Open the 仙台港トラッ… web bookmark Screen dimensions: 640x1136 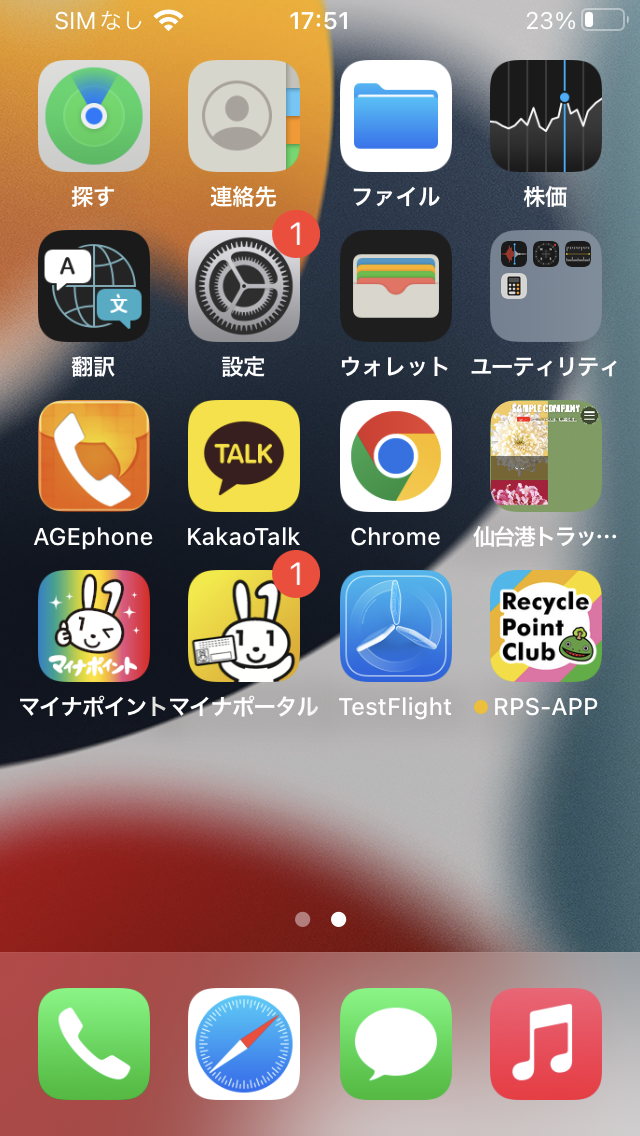click(546, 456)
